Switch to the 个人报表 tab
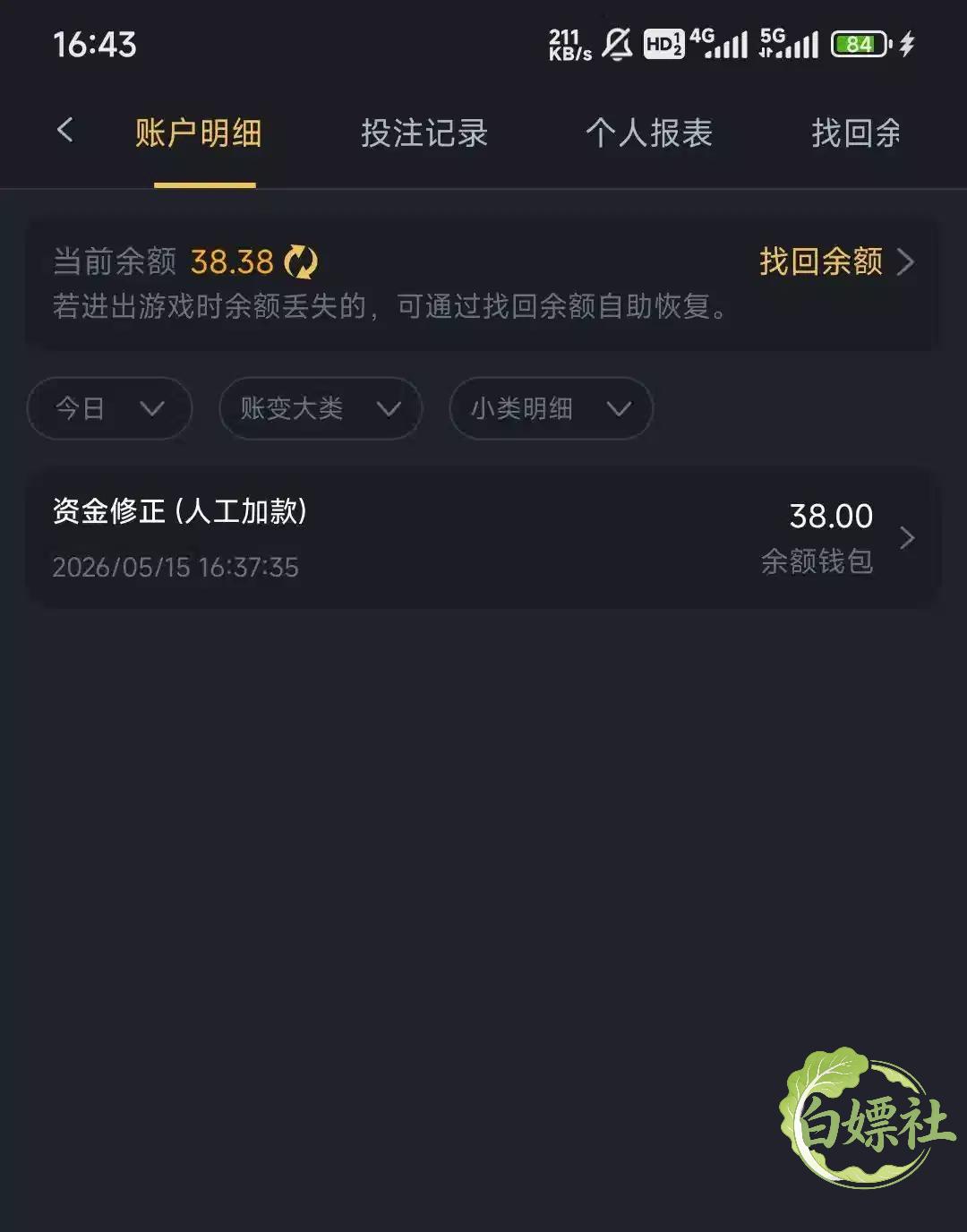Image resolution: width=967 pixels, height=1232 pixels. [649, 133]
